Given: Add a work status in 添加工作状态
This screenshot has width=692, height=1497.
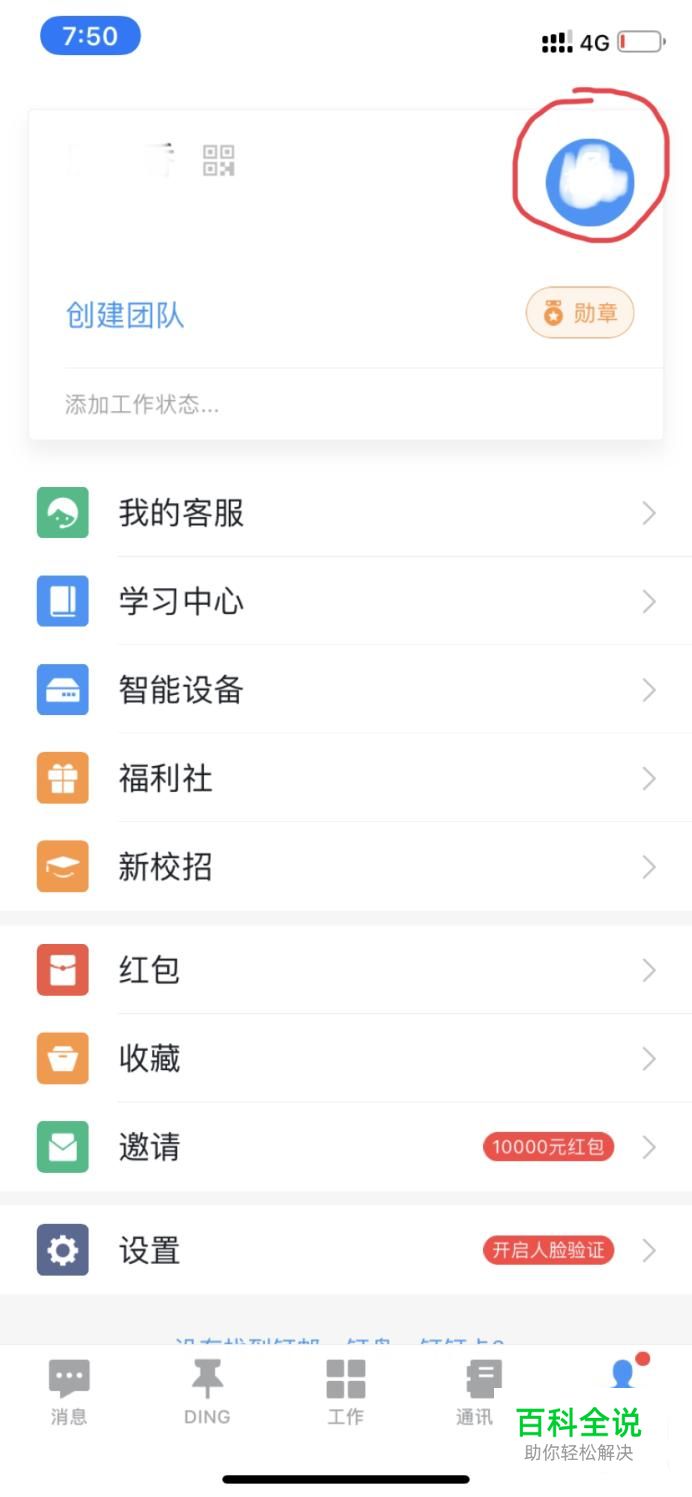Looking at the screenshot, I should coord(346,404).
